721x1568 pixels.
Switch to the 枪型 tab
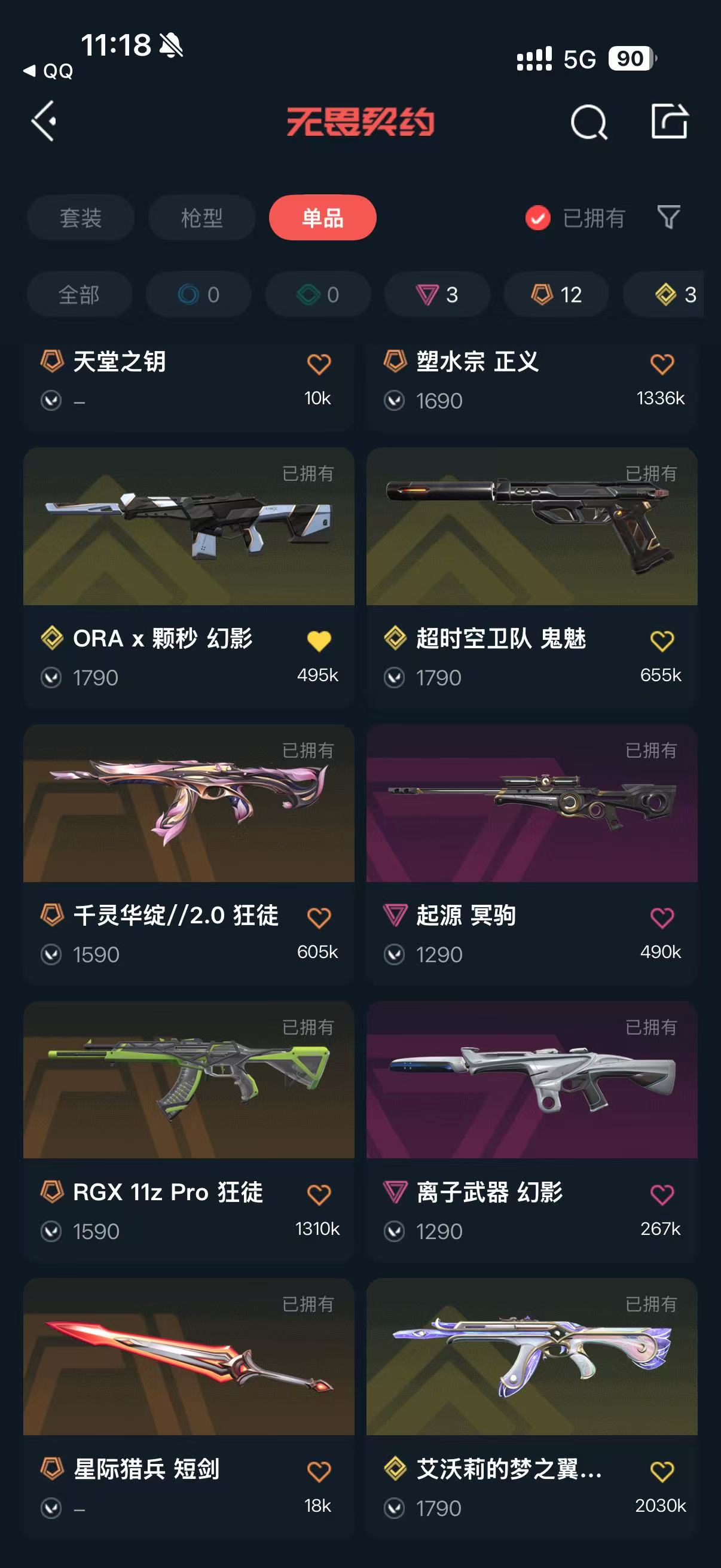[x=201, y=217]
